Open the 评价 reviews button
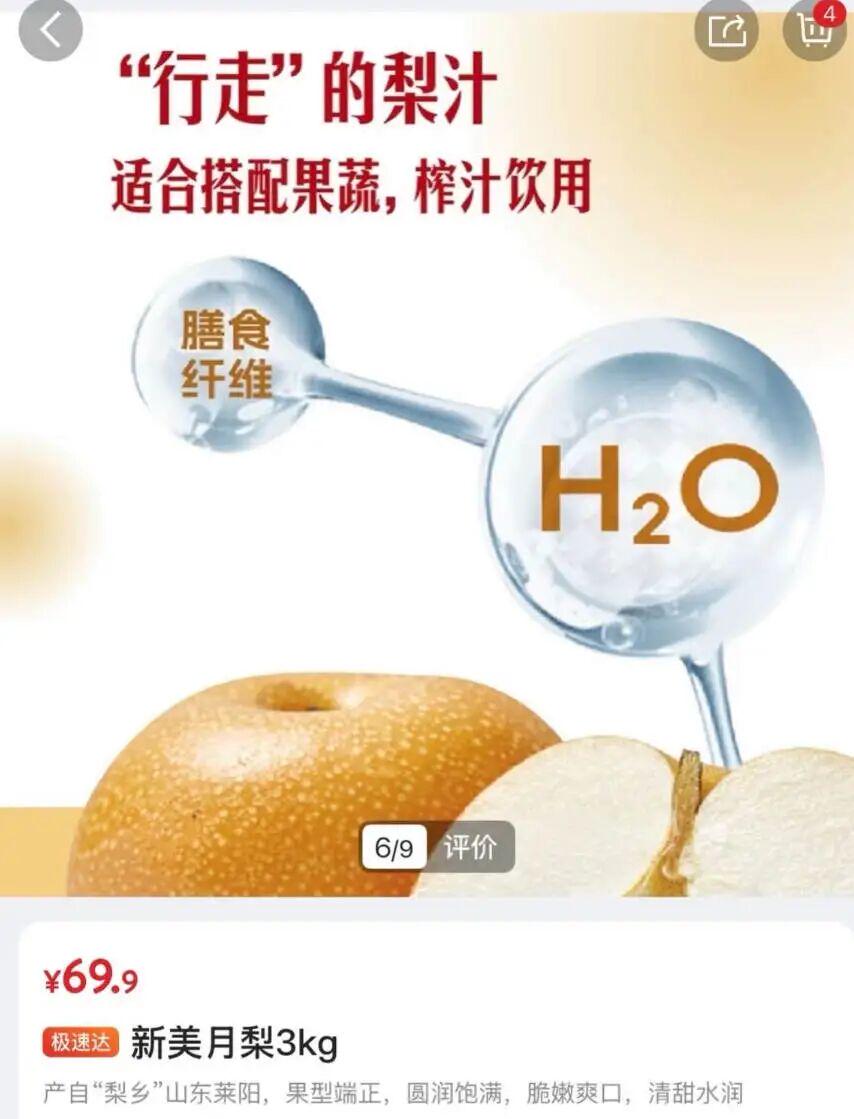854x1119 pixels. click(x=471, y=848)
